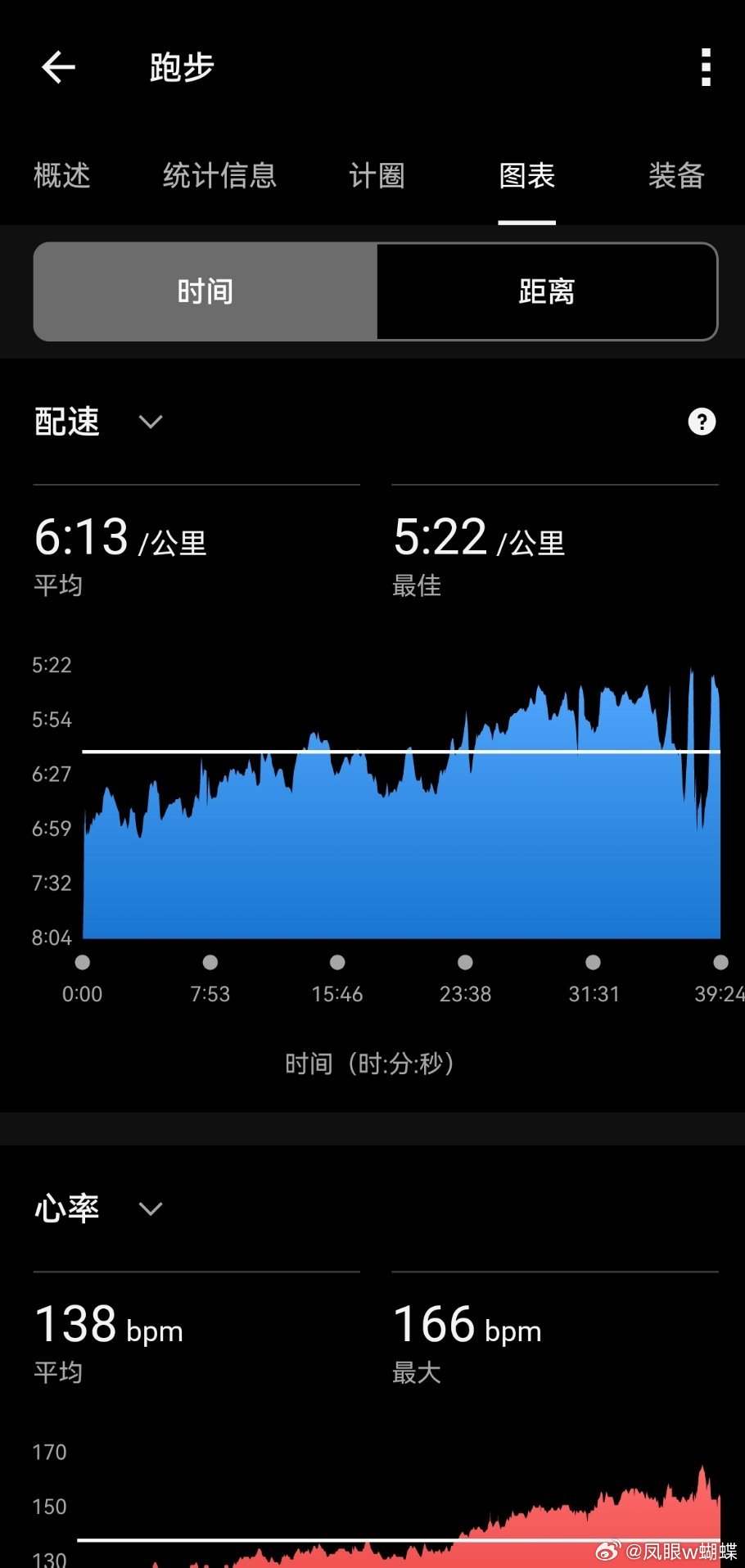This screenshot has width=745, height=1568.
Task: Switch to the 计圈 tab
Action: [x=377, y=175]
